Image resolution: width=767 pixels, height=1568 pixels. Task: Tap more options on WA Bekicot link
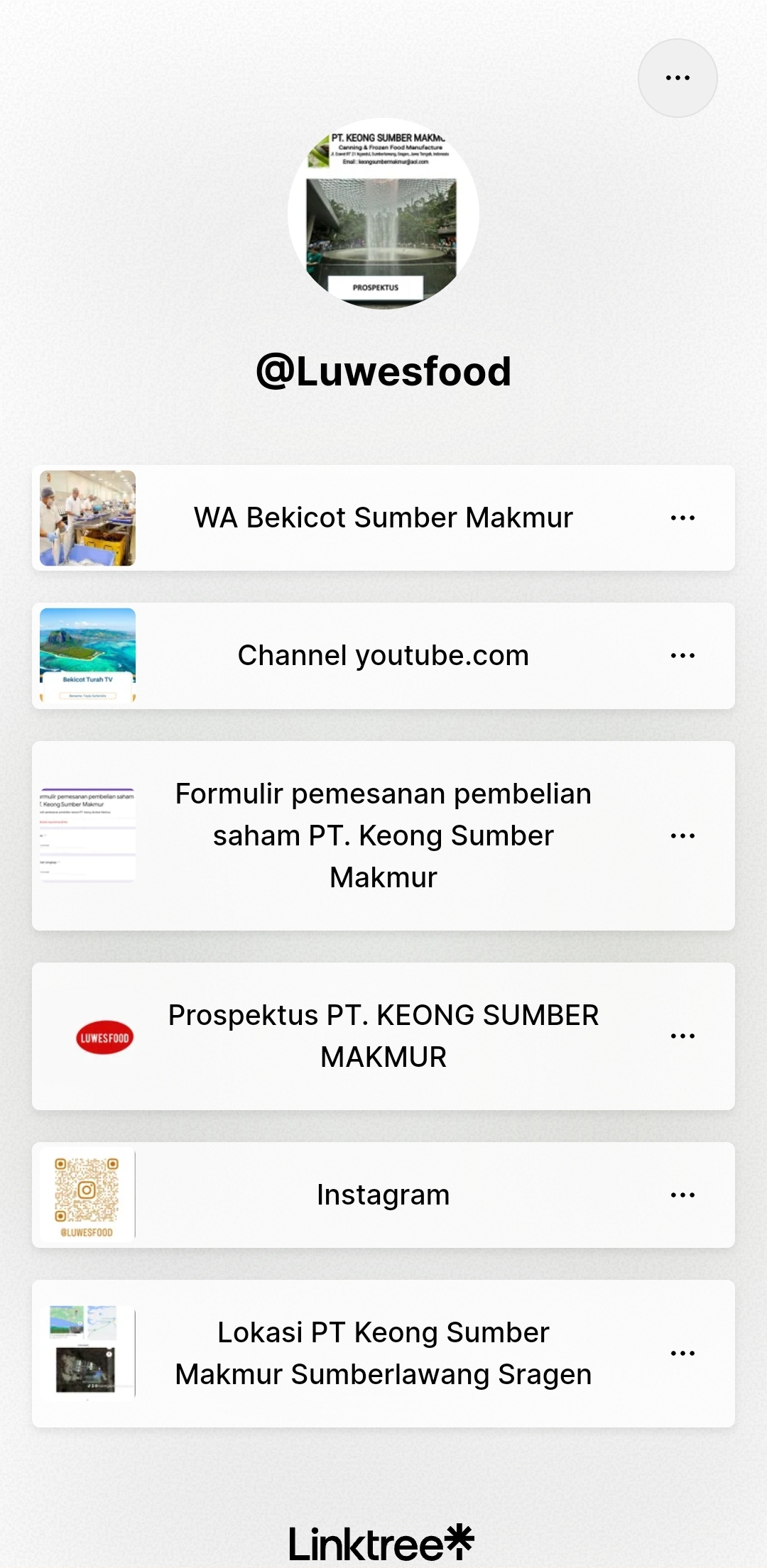pyautogui.click(x=682, y=518)
